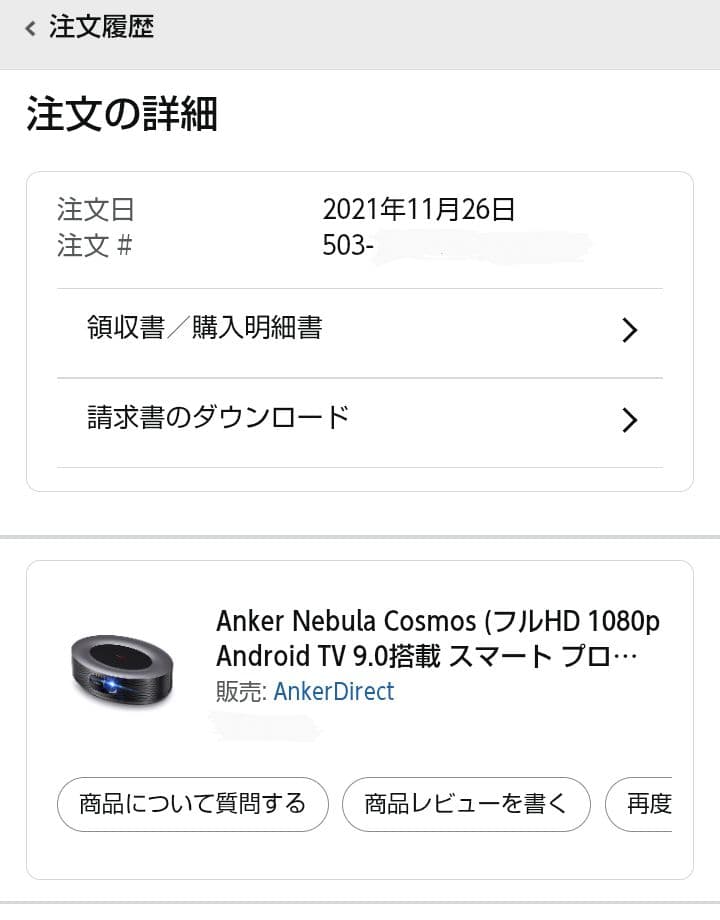Tap the chevron beside 請求書のダウンロード
Screen dimensions: 720x920
coord(630,420)
